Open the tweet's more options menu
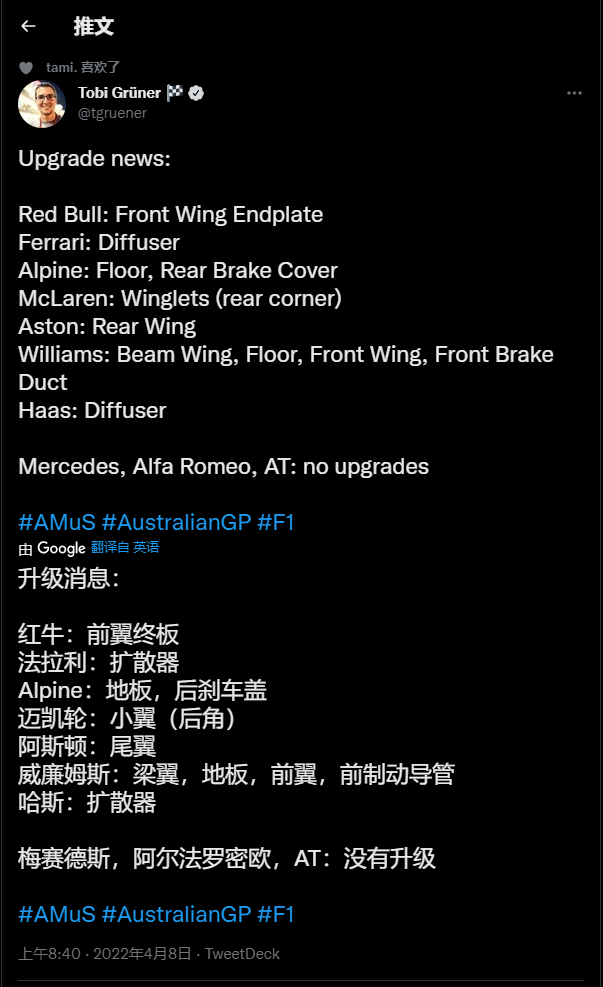Viewport: 603px width, 987px height. (x=574, y=93)
